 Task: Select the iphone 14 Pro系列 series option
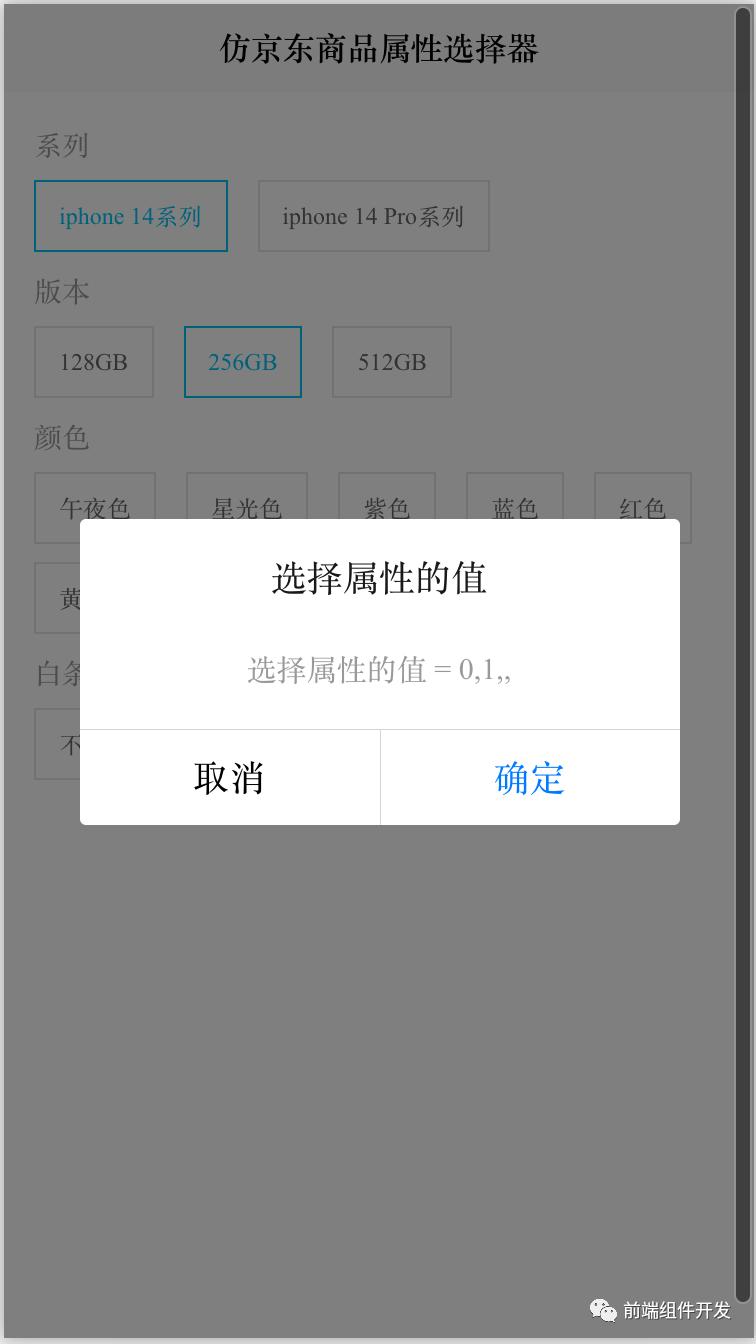coord(373,216)
